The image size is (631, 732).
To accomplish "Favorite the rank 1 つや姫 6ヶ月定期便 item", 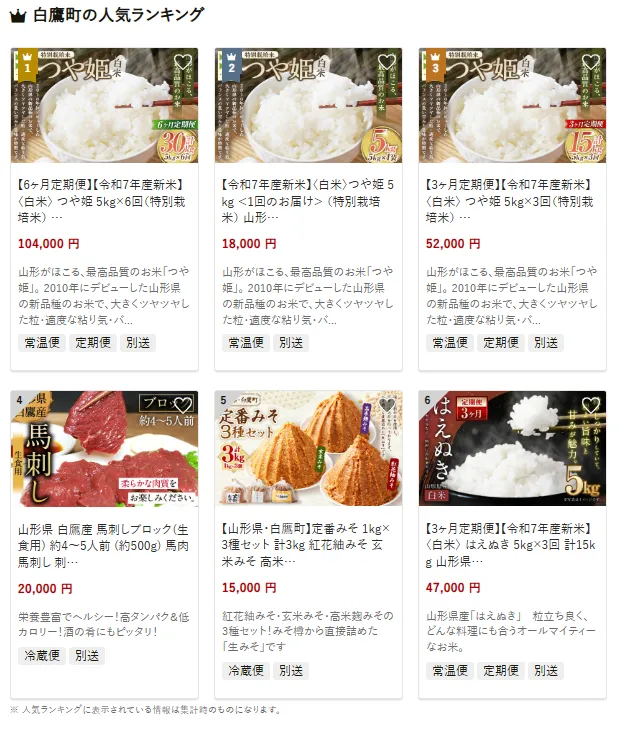I will pos(182,62).
